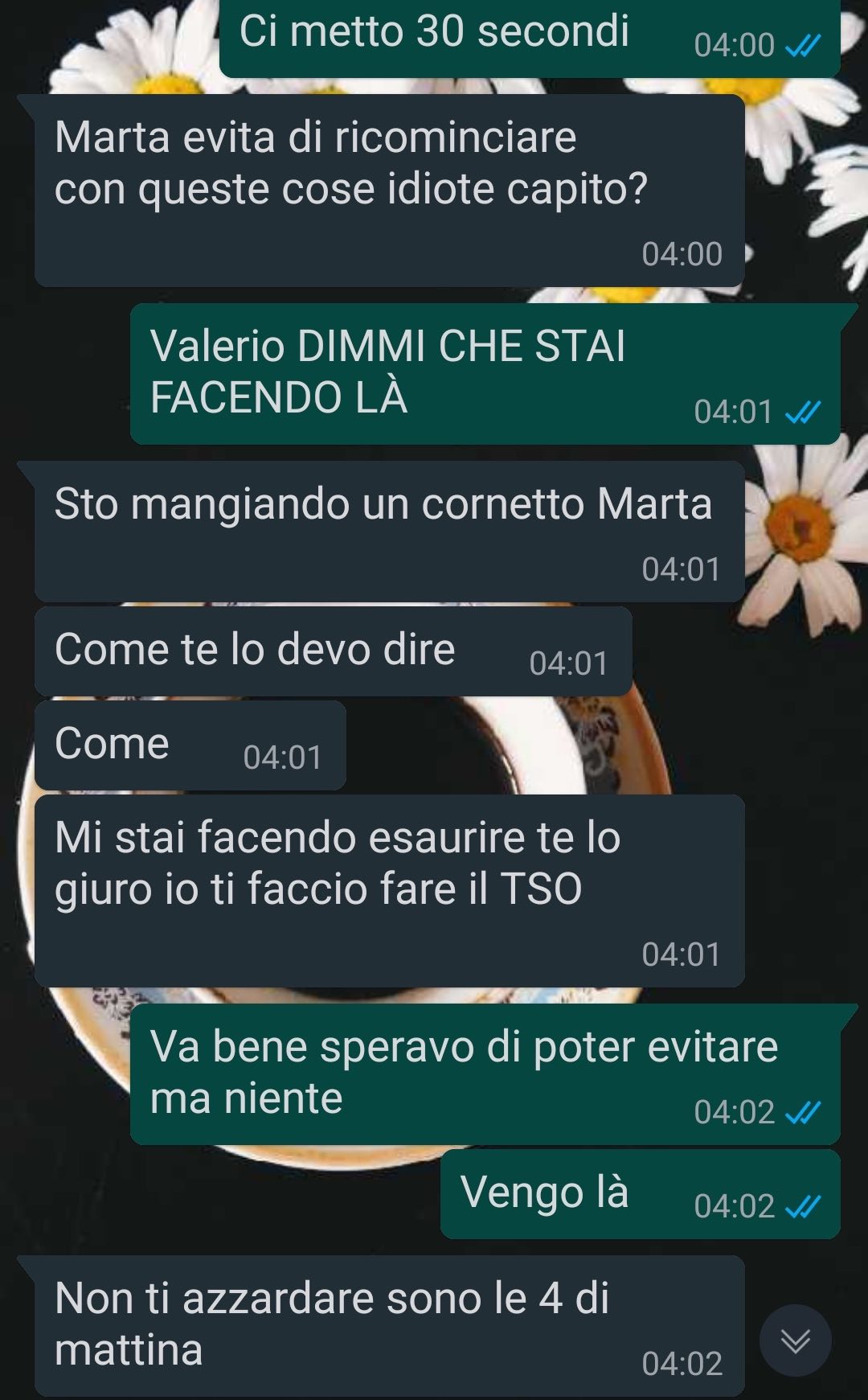This screenshot has height=1400, width=868.
Task: Jump to latest messages with the scroll-down button
Action: (795, 1340)
